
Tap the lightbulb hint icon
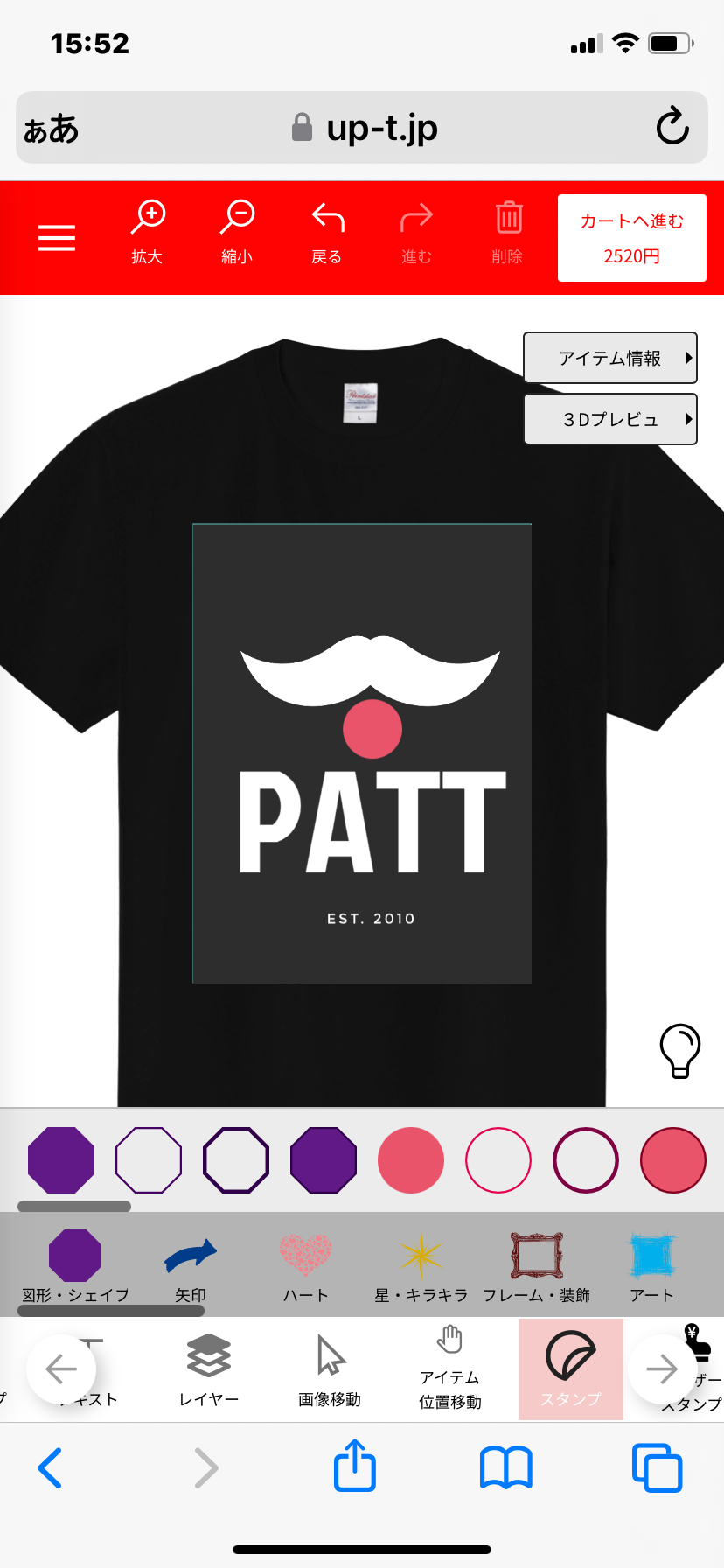tap(679, 1050)
